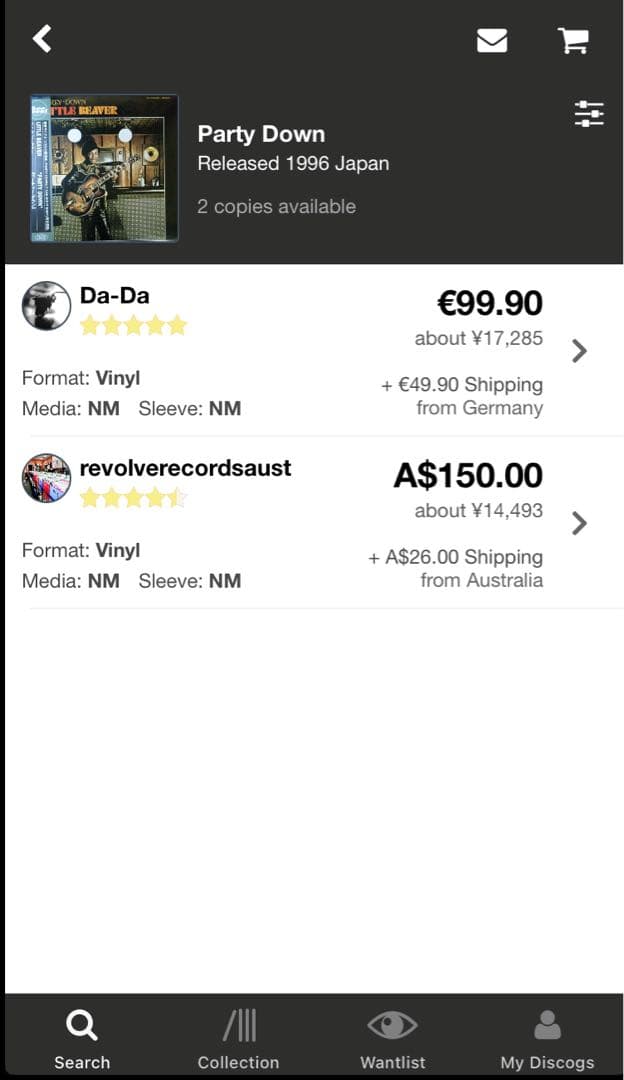This screenshot has height=1080, width=624.
Task: Open the messages envelope
Action: coord(491,41)
